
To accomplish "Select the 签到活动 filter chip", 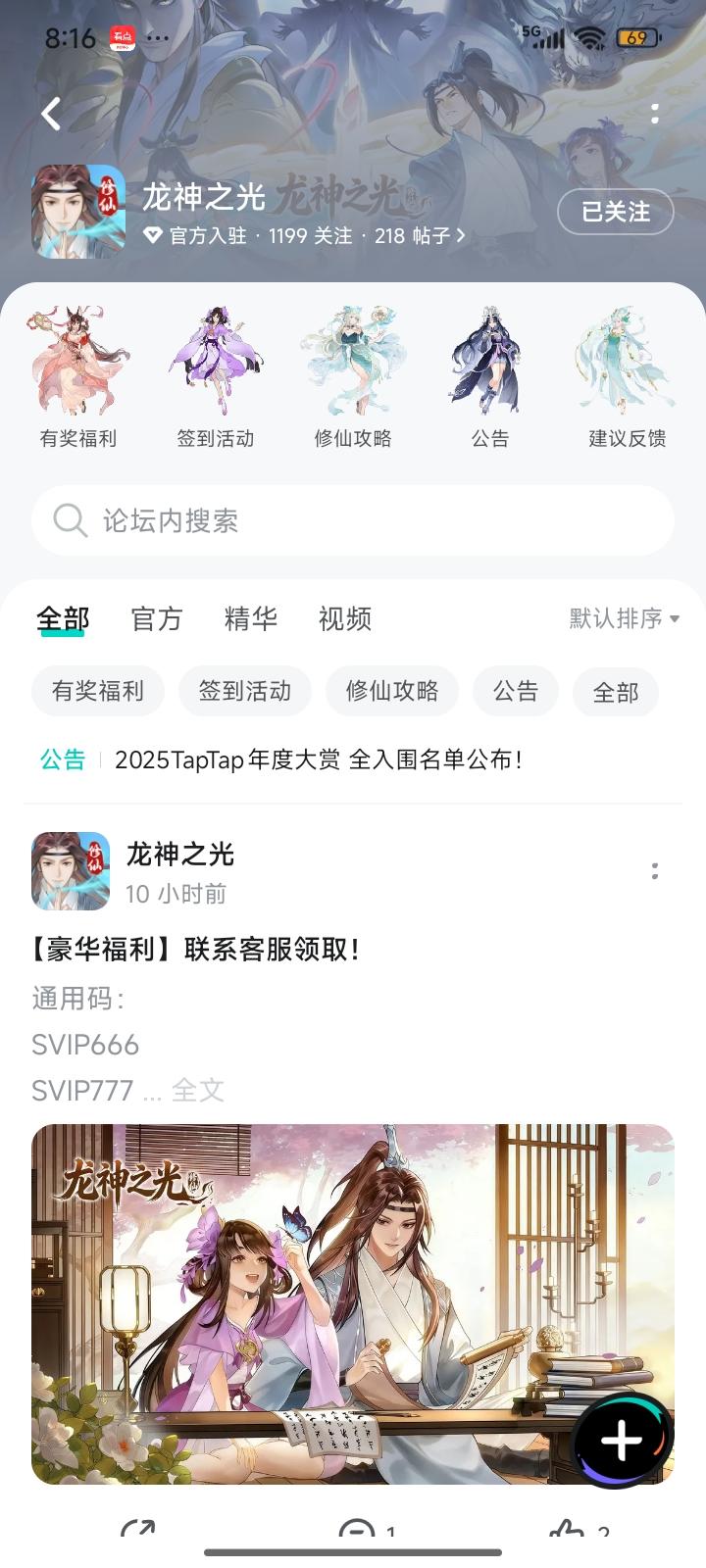I will pyautogui.click(x=245, y=691).
